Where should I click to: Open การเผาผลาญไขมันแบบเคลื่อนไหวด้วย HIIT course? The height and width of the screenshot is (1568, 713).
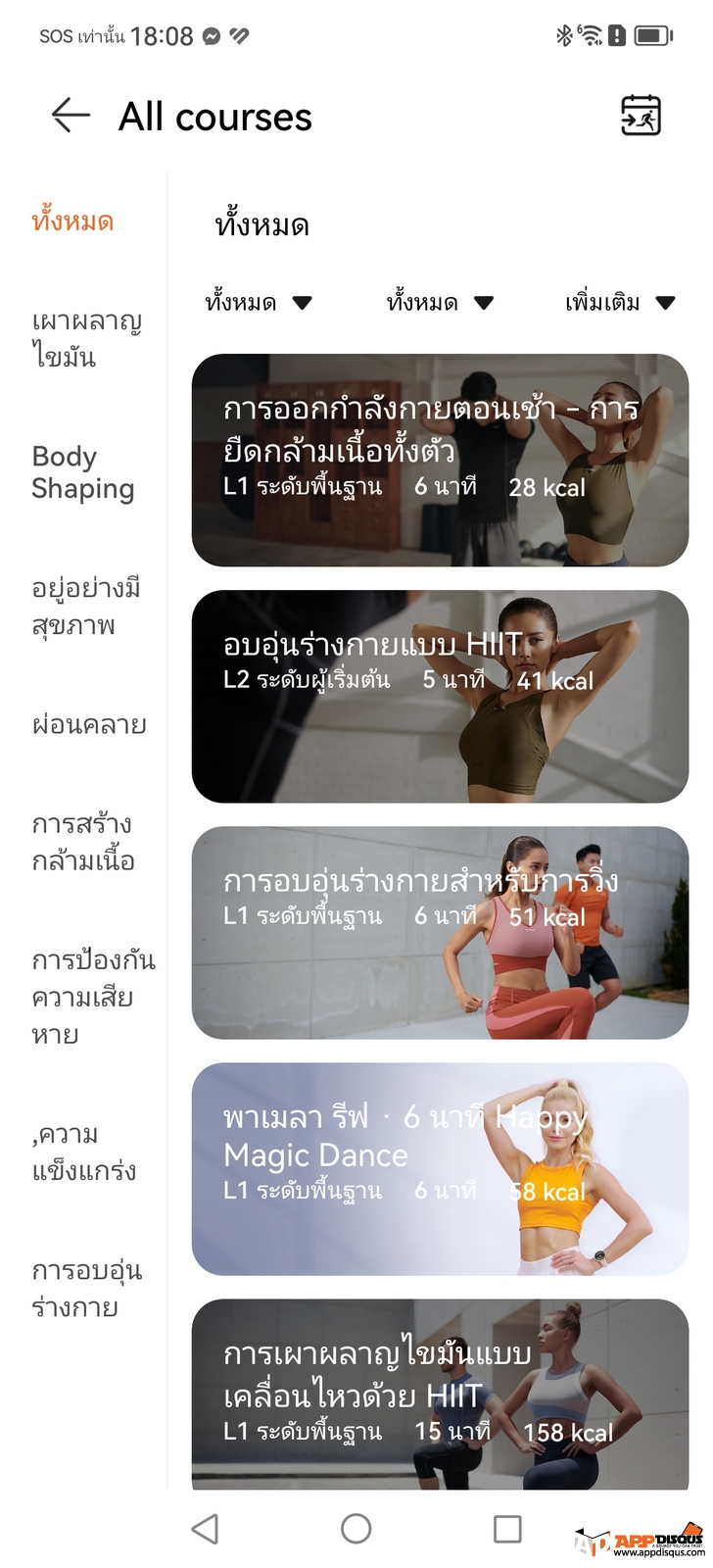440,1392
